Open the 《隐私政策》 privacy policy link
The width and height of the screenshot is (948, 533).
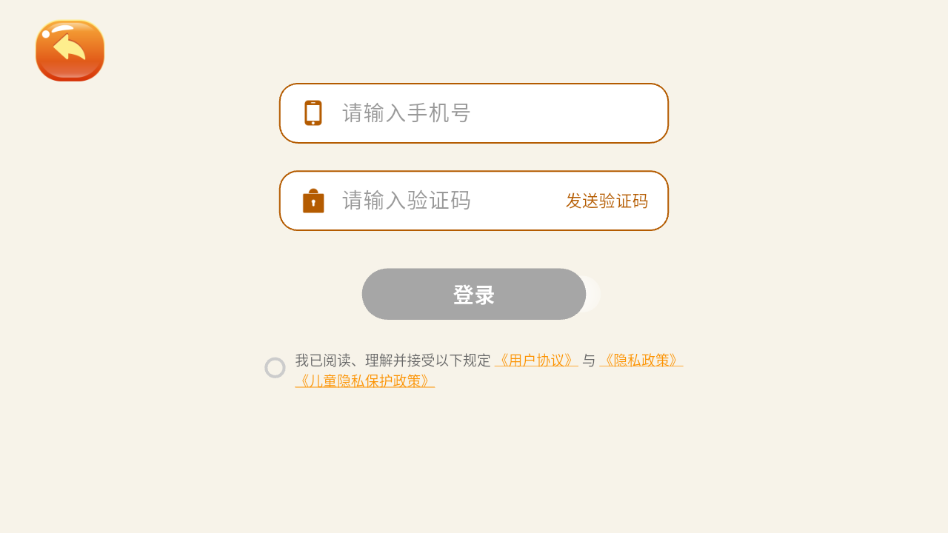641,360
